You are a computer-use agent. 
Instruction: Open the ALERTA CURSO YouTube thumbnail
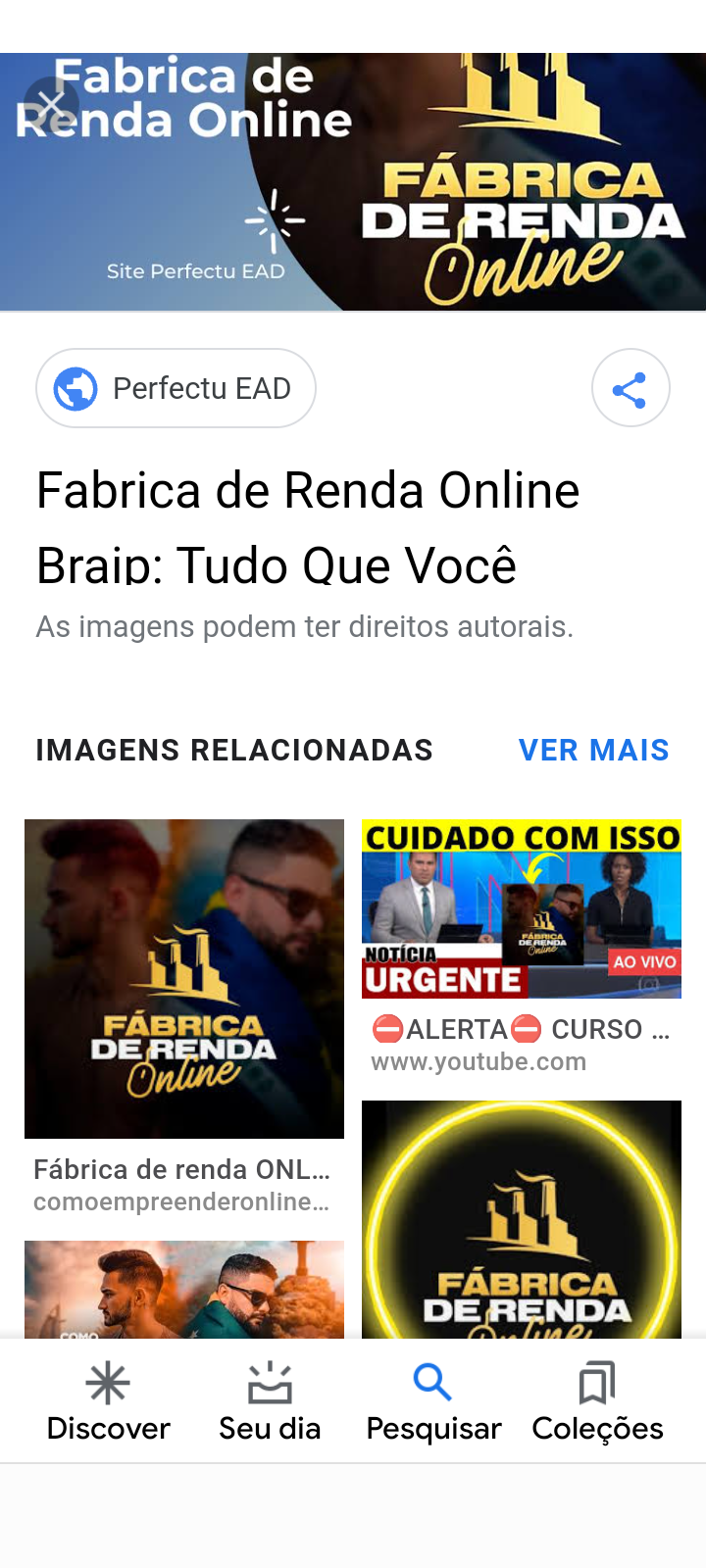tap(521, 909)
